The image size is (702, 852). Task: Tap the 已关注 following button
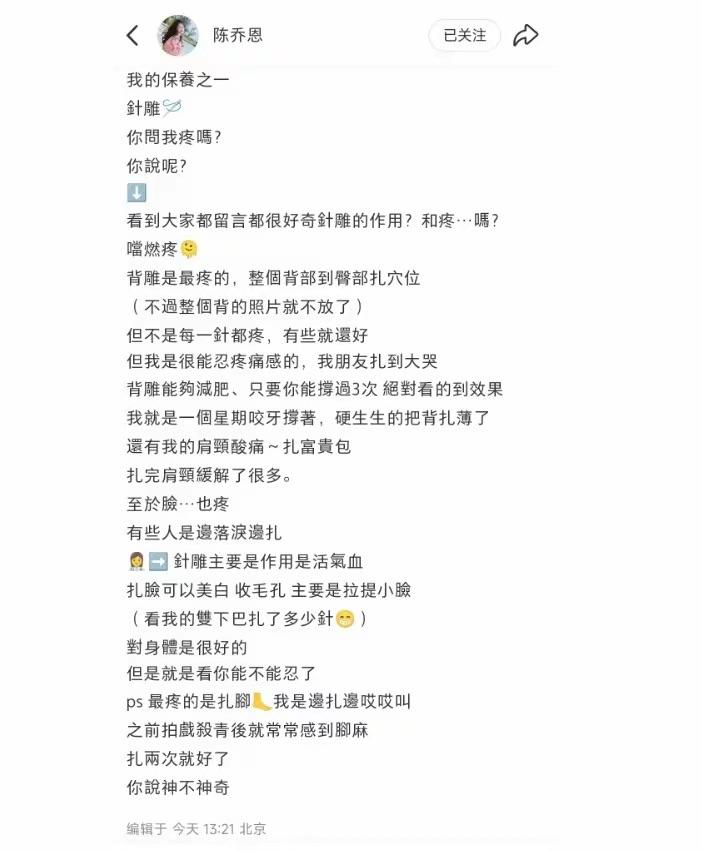pos(465,35)
